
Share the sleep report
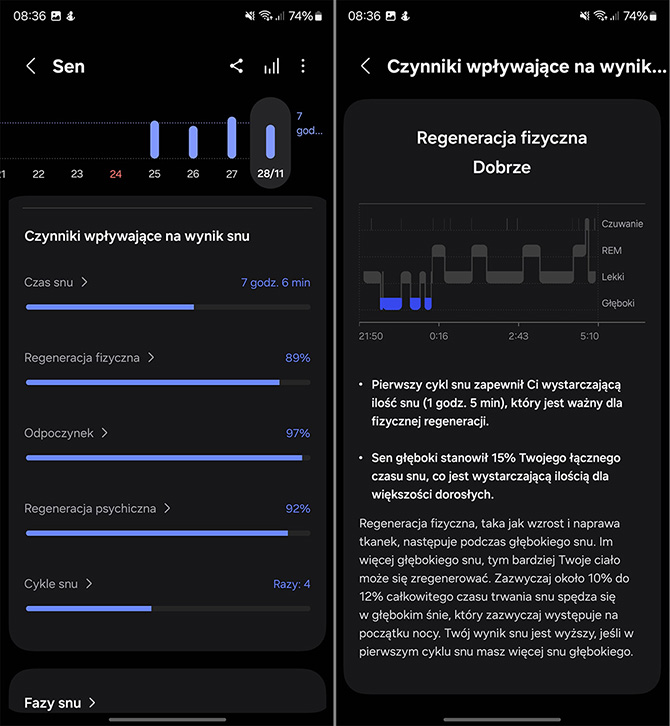[236, 66]
